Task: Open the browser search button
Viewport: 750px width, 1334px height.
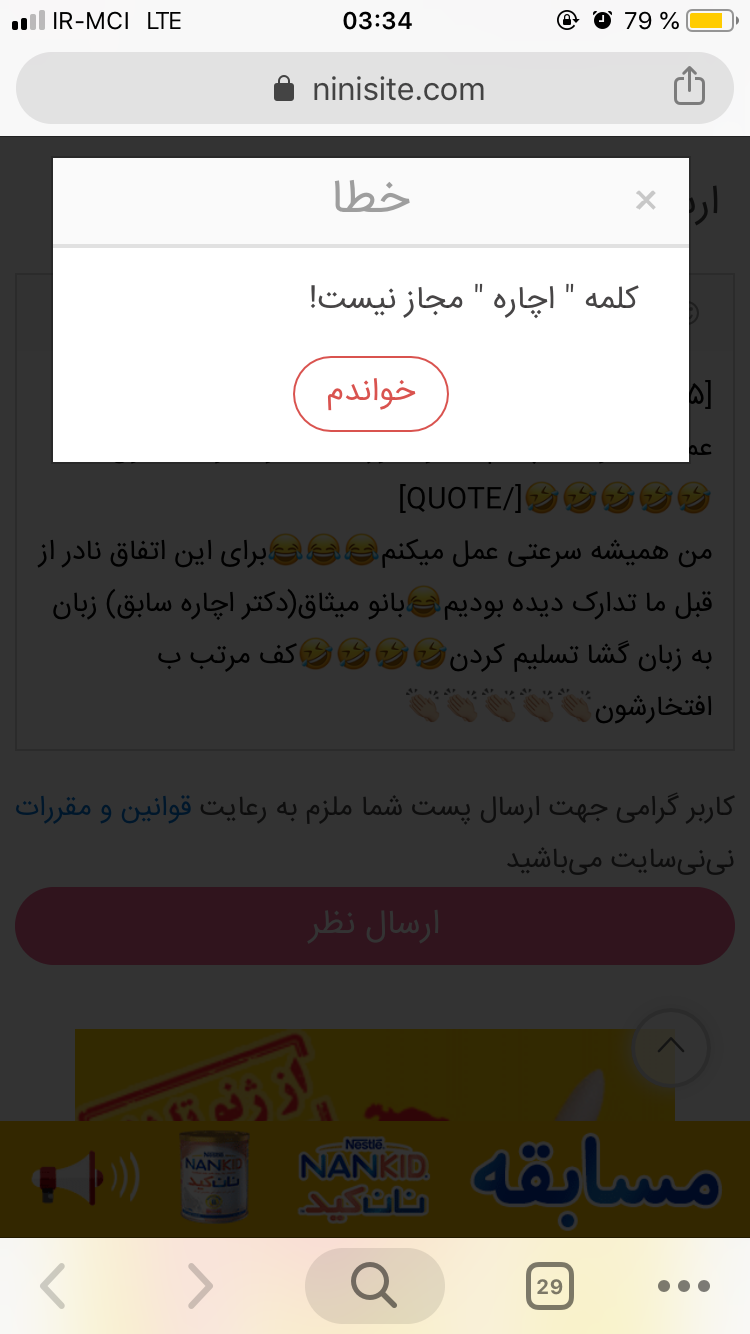Action: pos(374,1286)
